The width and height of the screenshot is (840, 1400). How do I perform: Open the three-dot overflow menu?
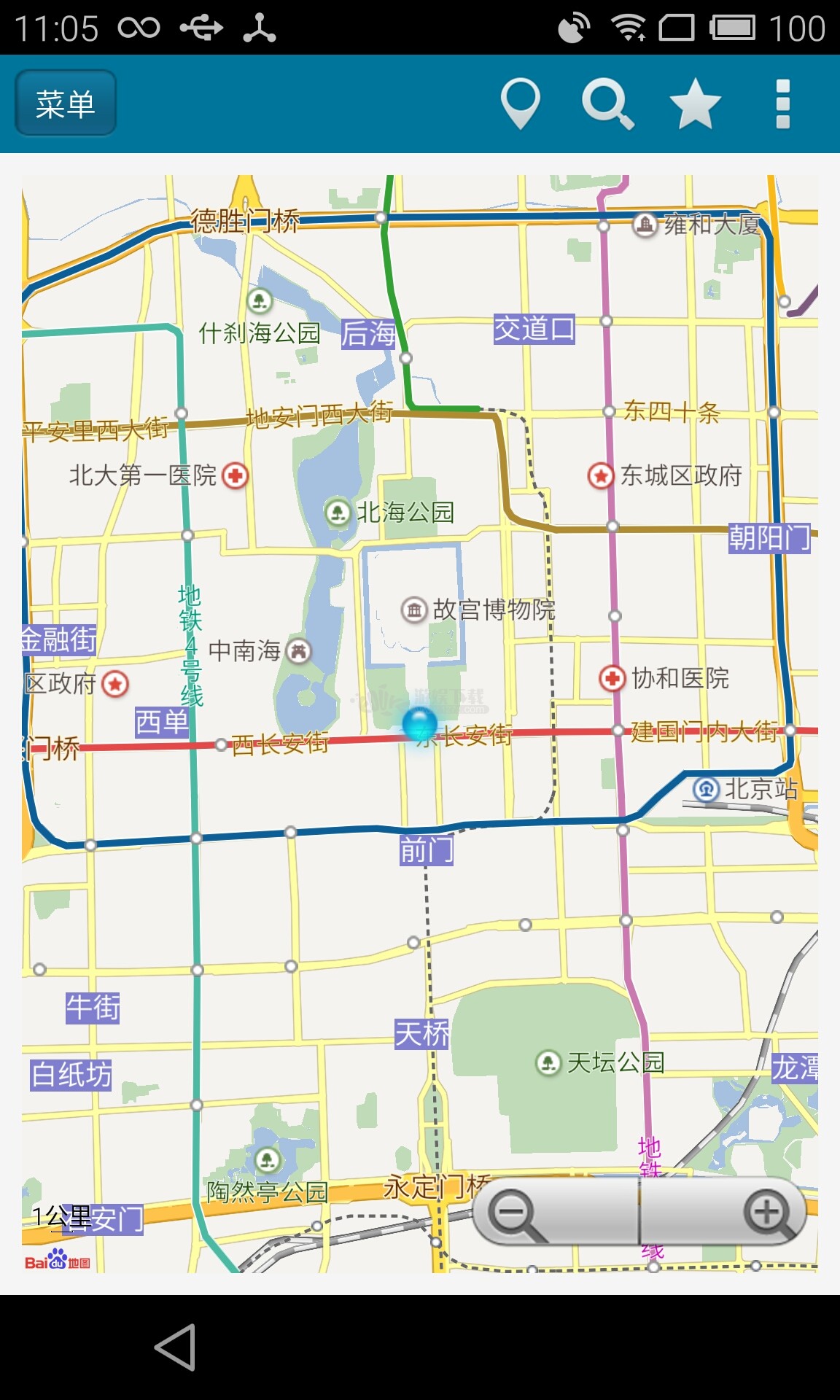783,104
